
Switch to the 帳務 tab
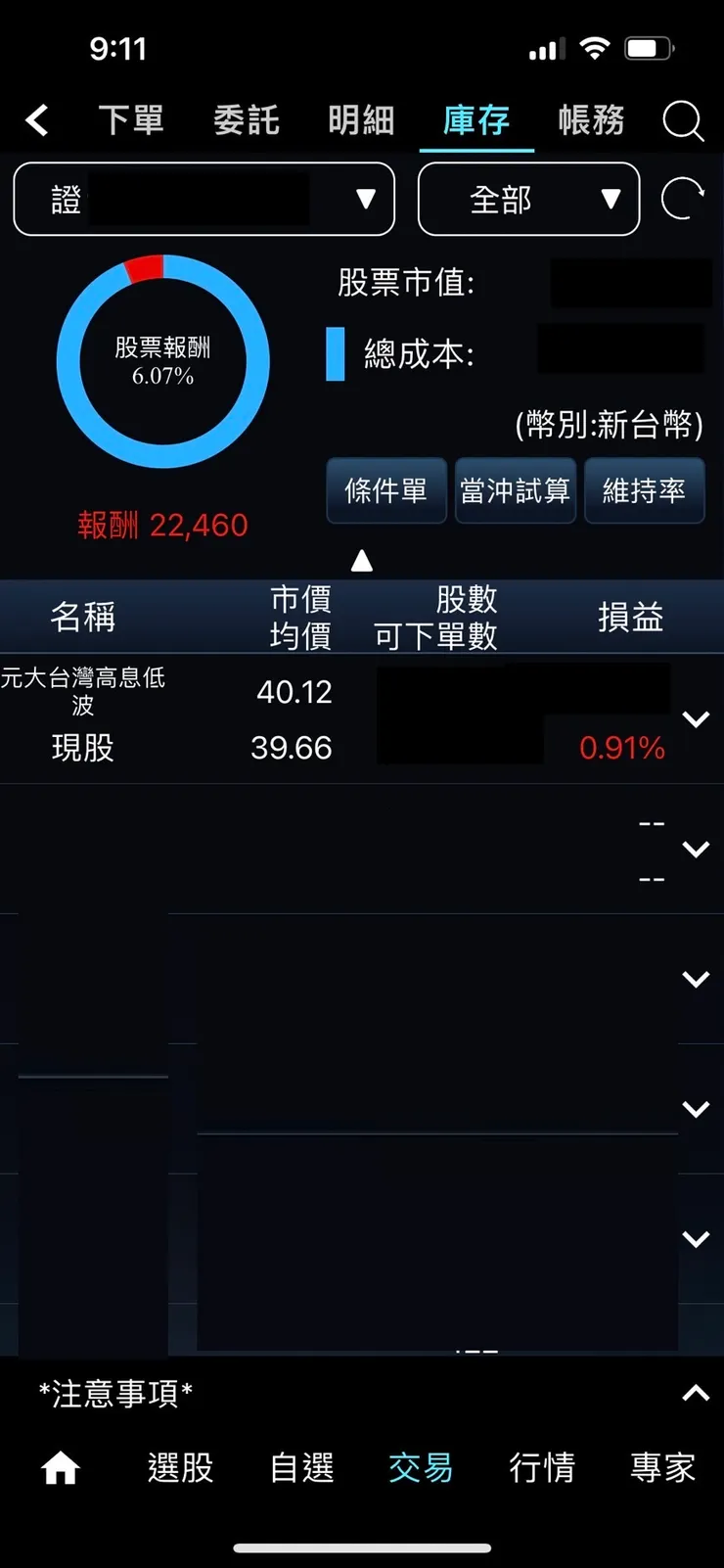[590, 121]
